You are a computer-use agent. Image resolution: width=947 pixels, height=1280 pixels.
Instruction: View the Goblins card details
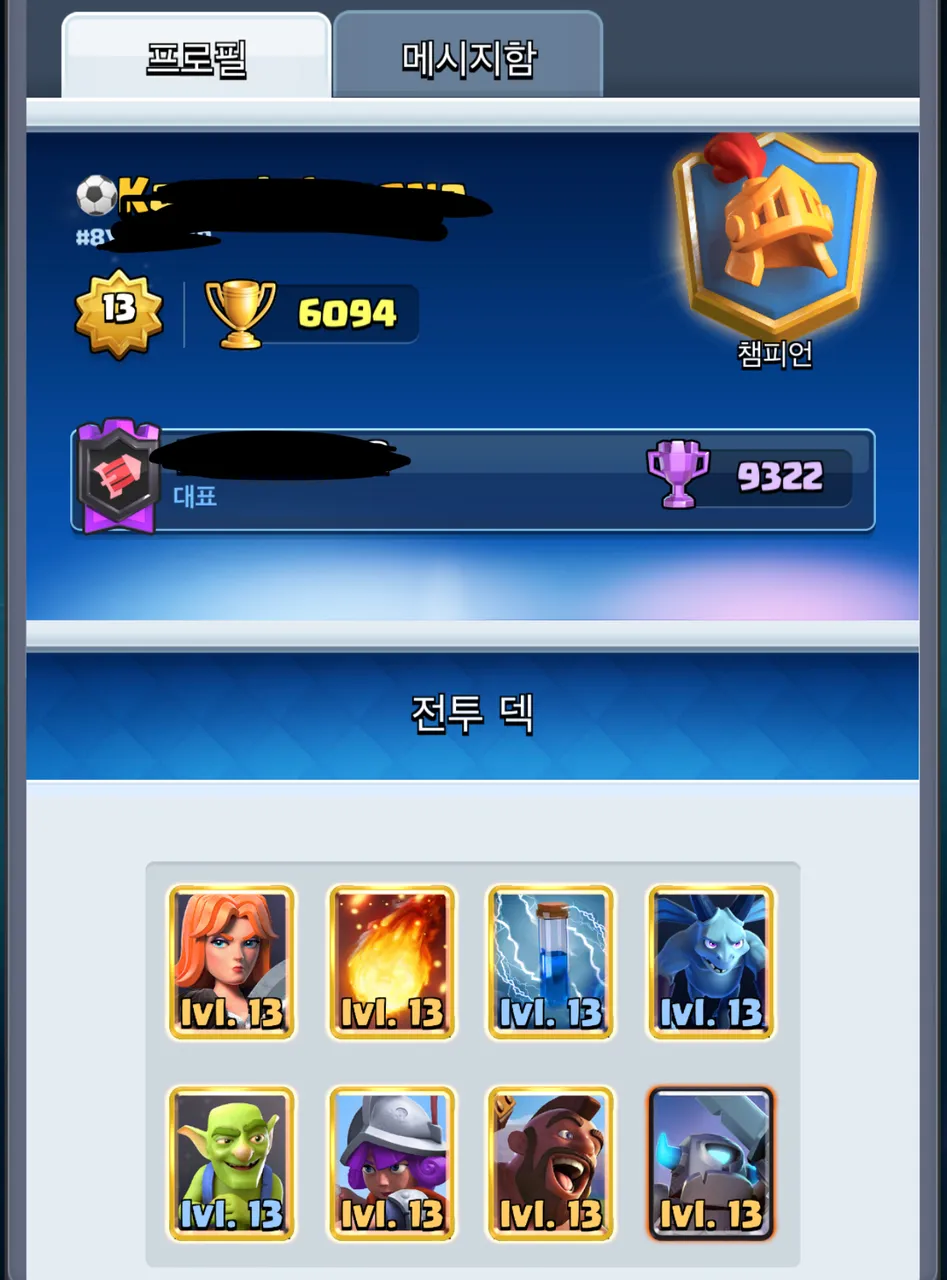[x=231, y=1163]
